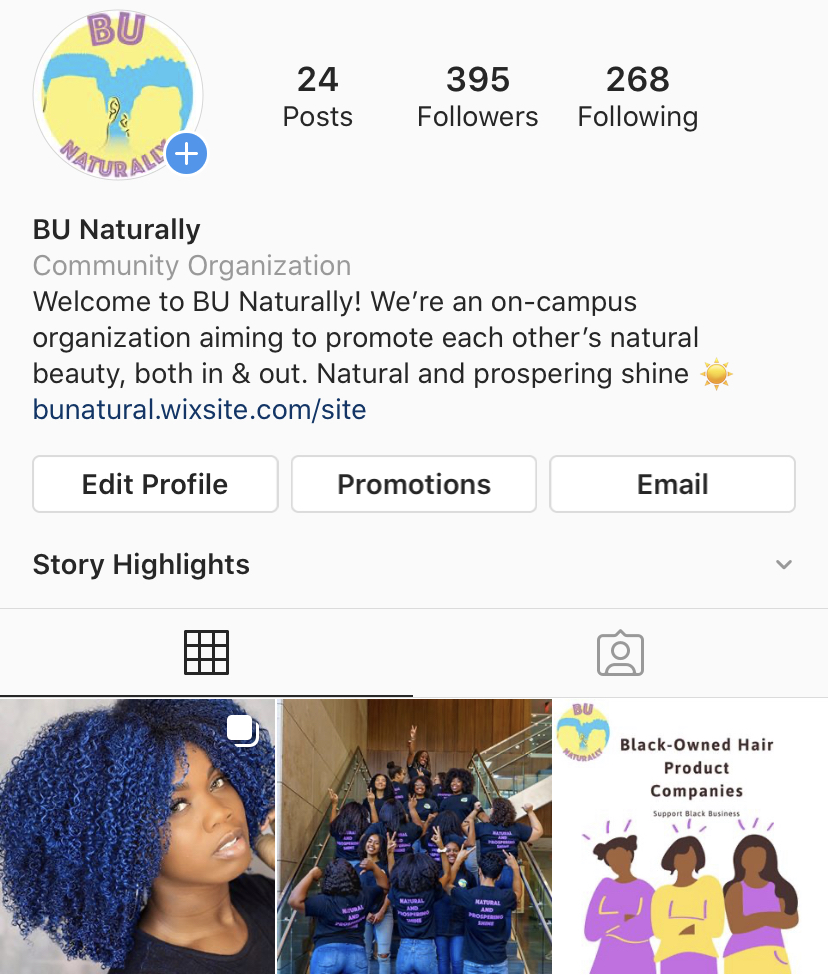Open the Black-Owned Hair Product Companies post
Viewport: 828px width, 975px height.
pos(691,836)
